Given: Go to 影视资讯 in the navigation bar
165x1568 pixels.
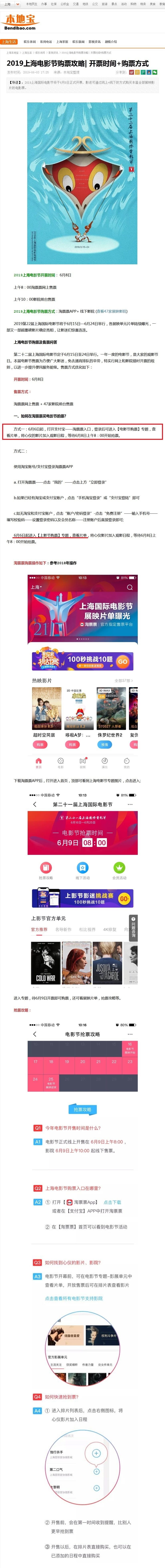Looking at the screenshot, I should click(x=94, y=42).
